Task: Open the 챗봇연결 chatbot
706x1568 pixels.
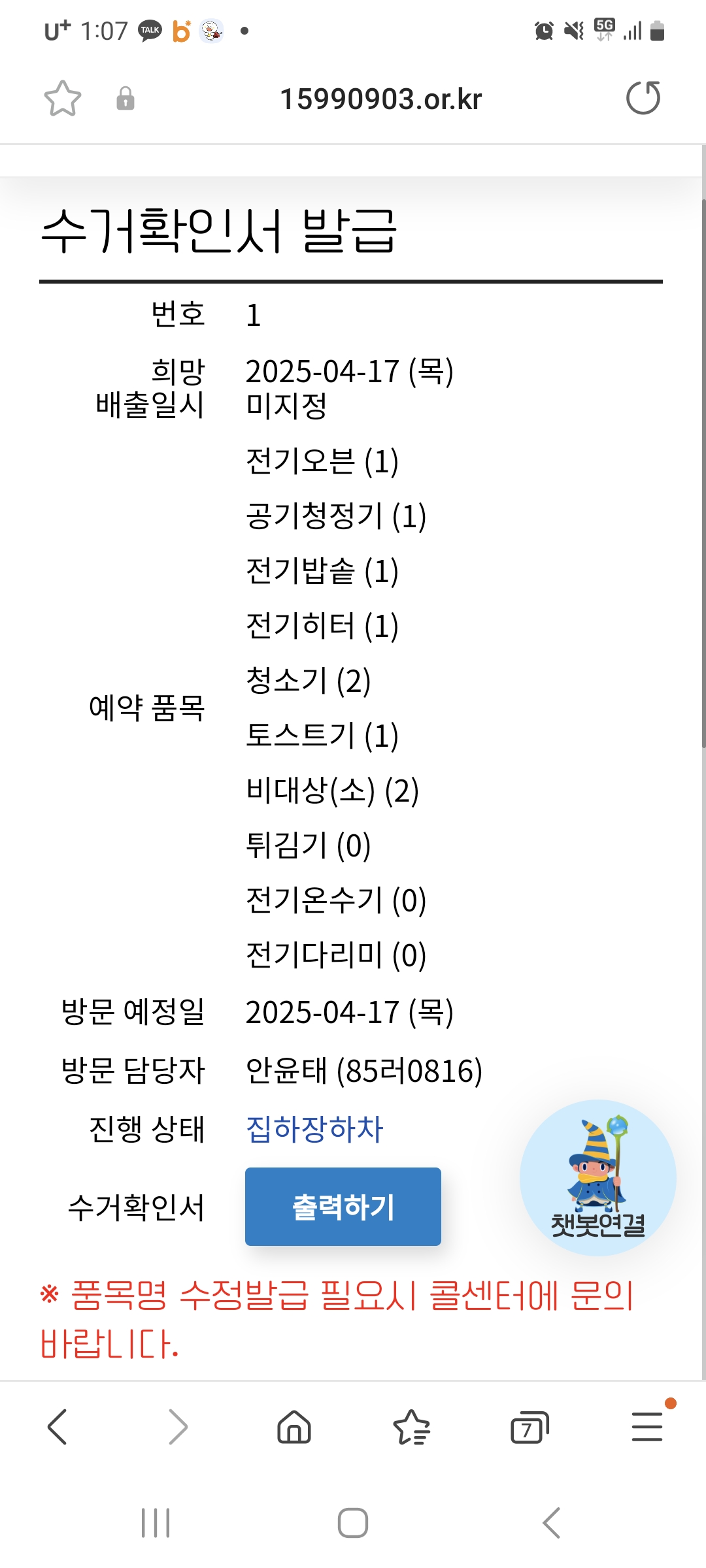Action: click(597, 1177)
